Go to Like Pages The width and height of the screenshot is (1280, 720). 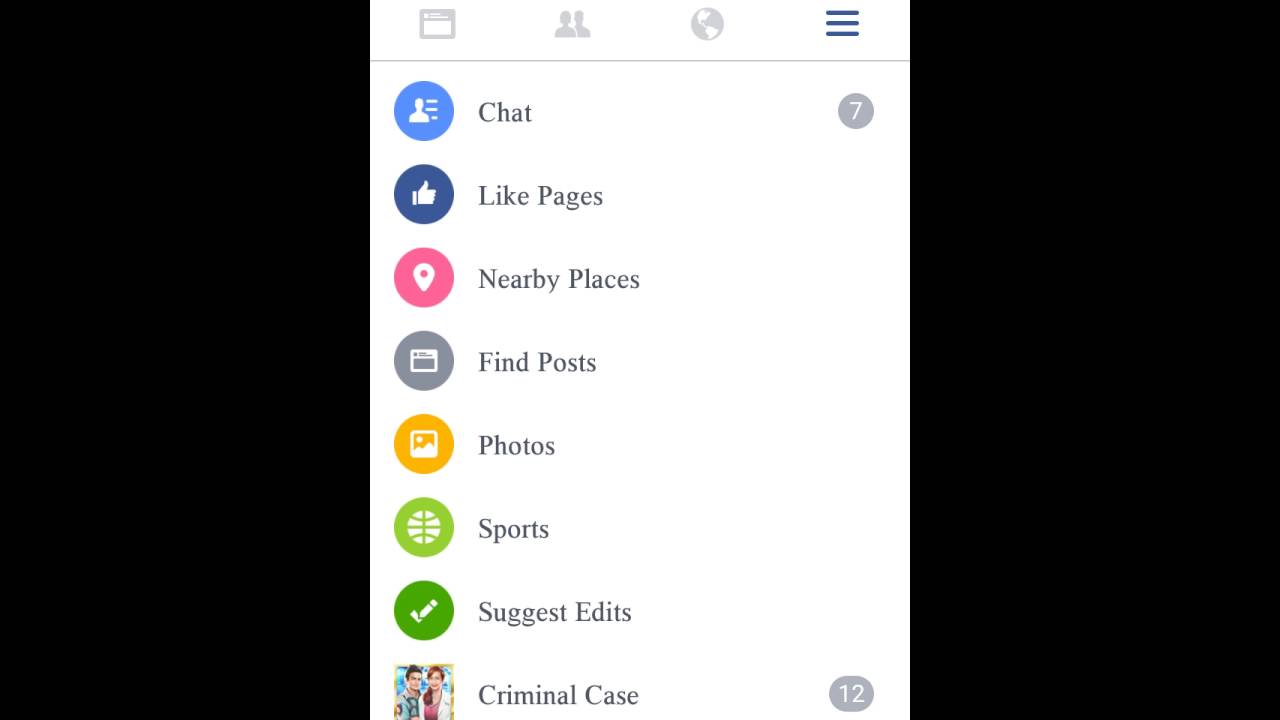coord(640,195)
